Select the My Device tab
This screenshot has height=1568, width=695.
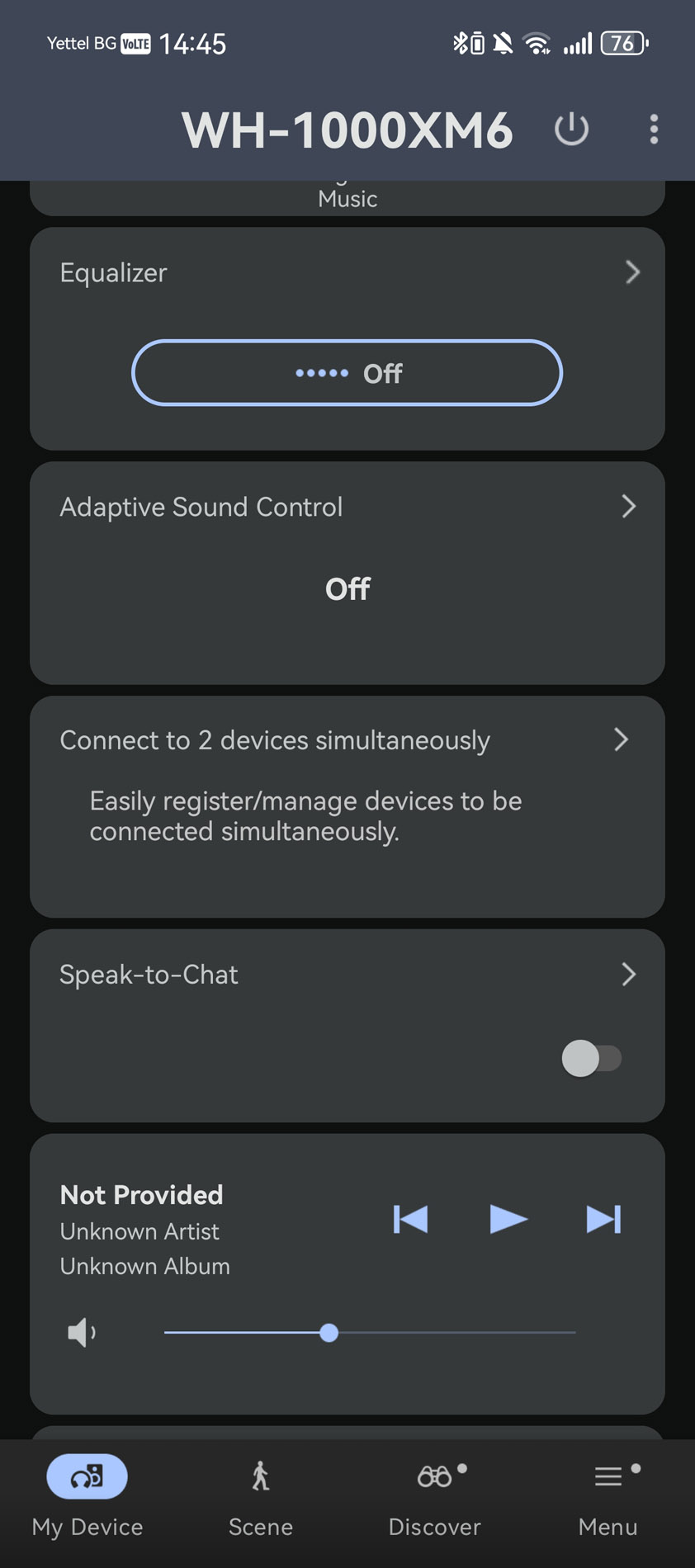tap(87, 1498)
